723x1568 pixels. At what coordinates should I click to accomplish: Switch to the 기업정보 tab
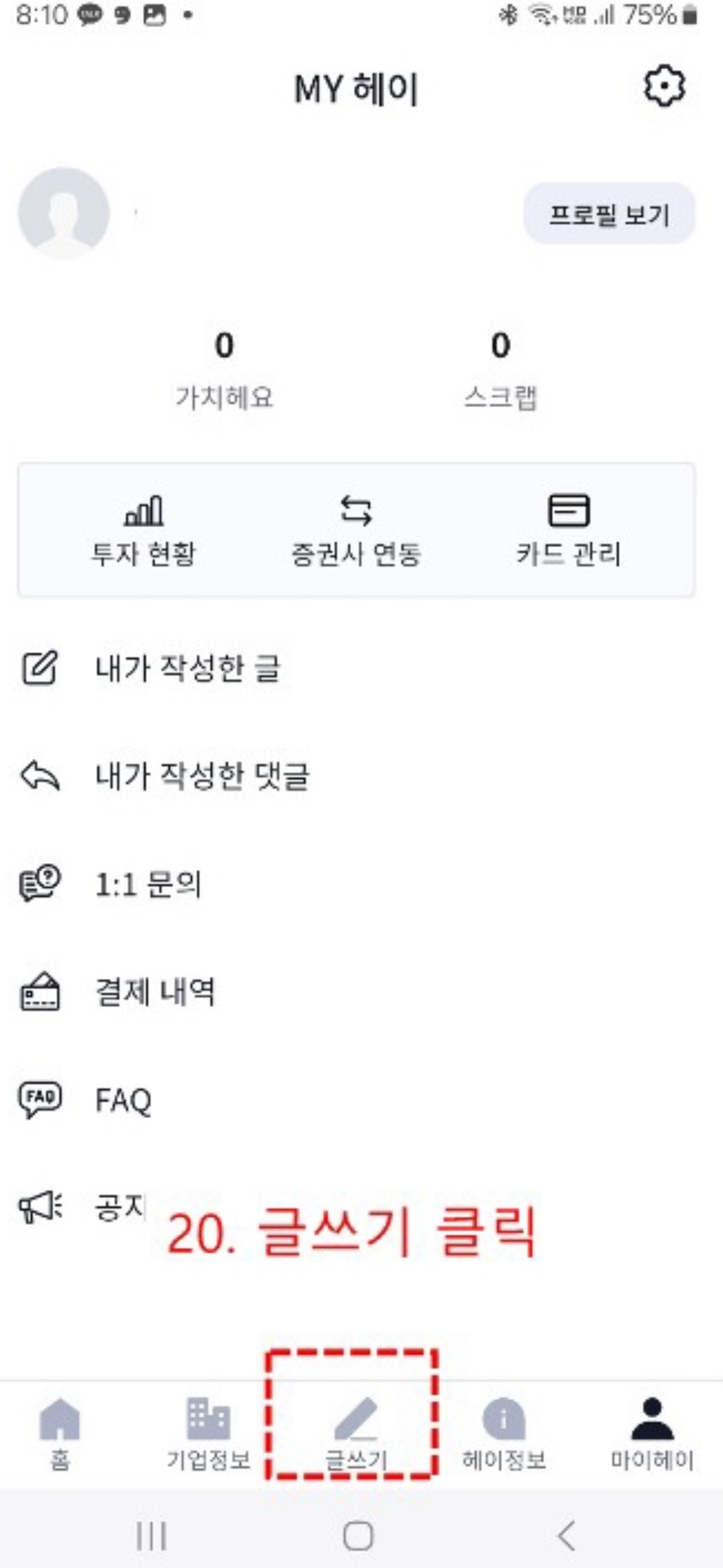coord(208,1434)
